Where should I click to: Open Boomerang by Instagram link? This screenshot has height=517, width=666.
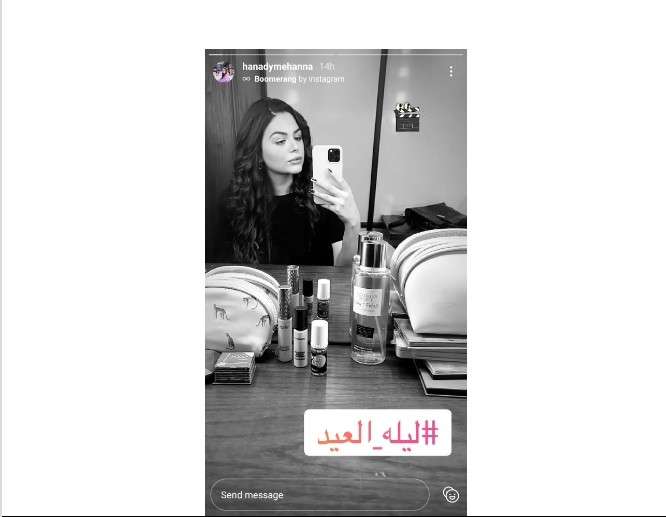tap(299, 79)
